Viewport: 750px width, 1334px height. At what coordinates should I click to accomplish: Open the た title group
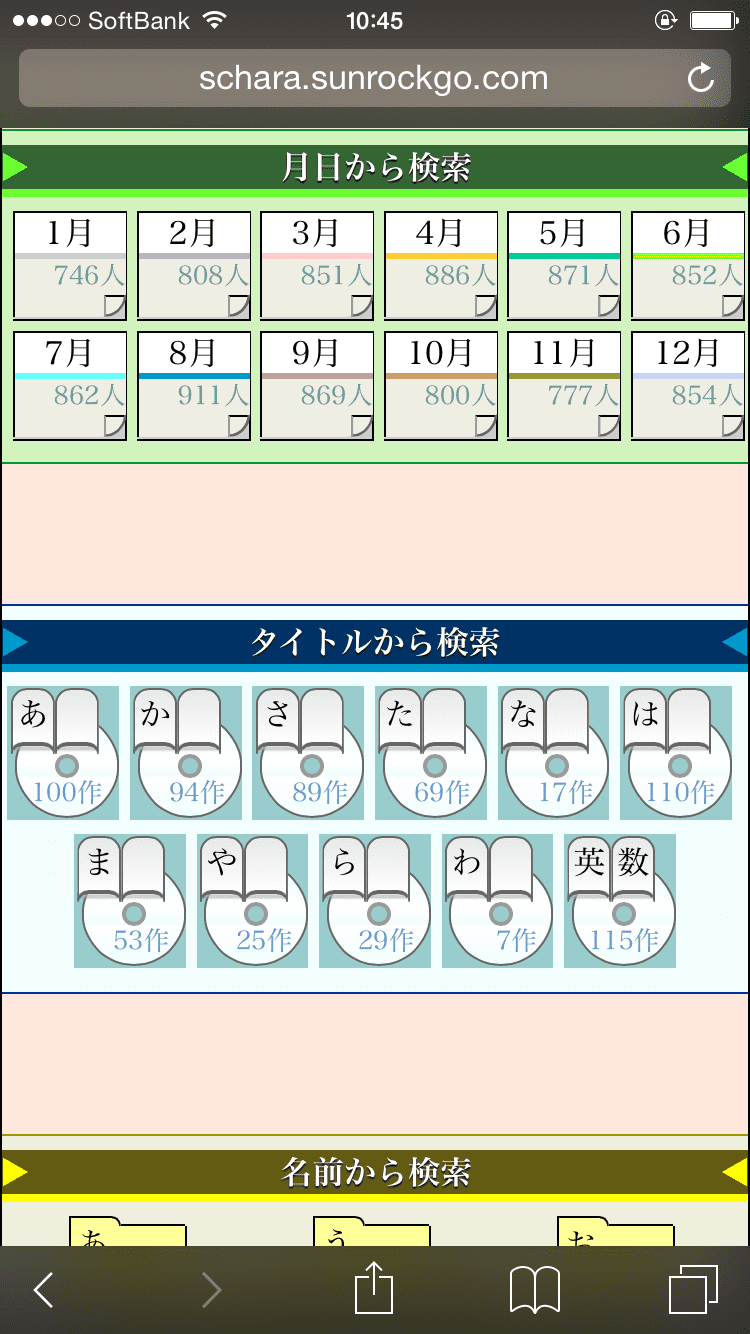431,752
